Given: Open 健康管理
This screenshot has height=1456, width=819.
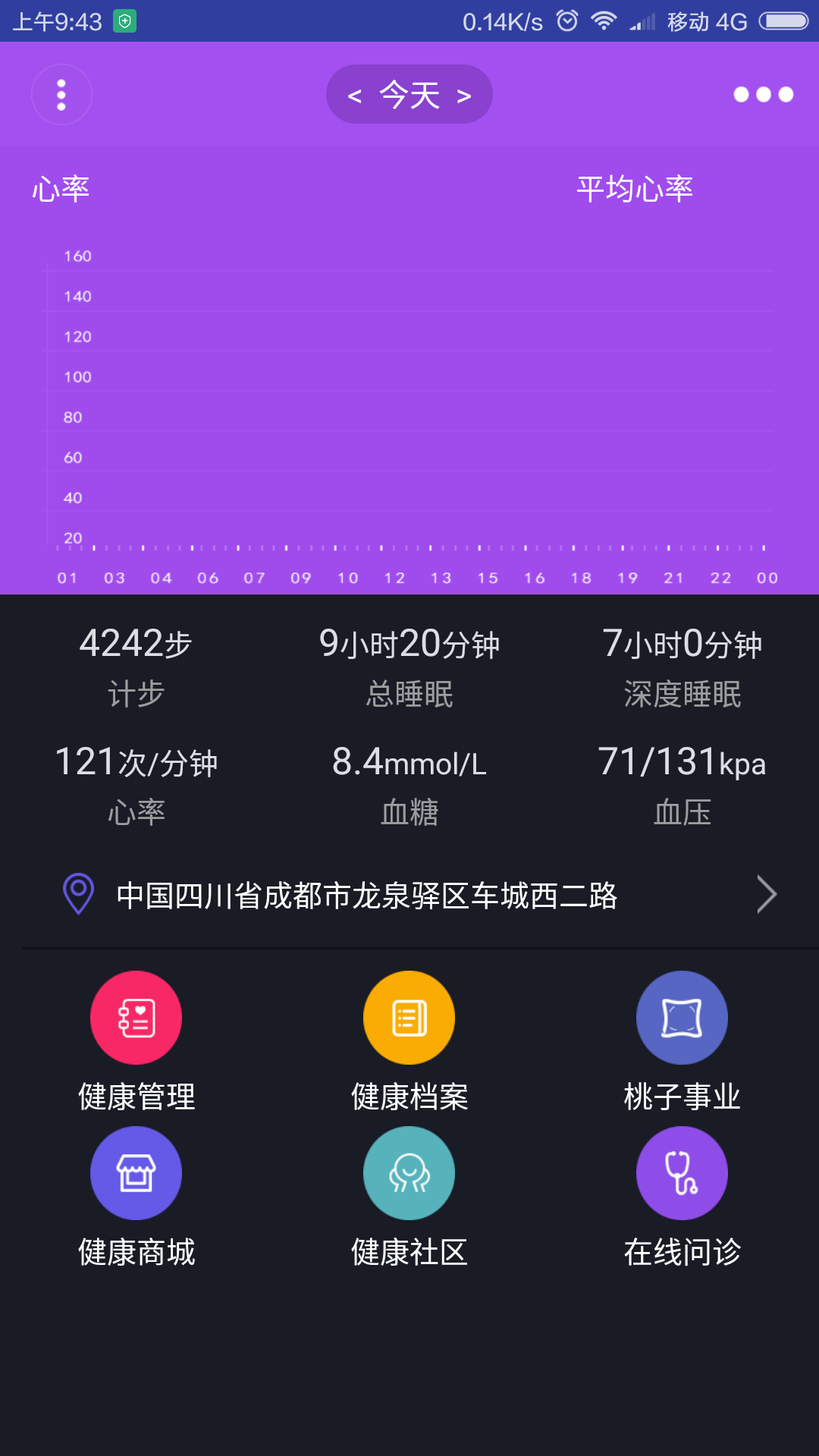Looking at the screenshot, I should pos(136,1040).
